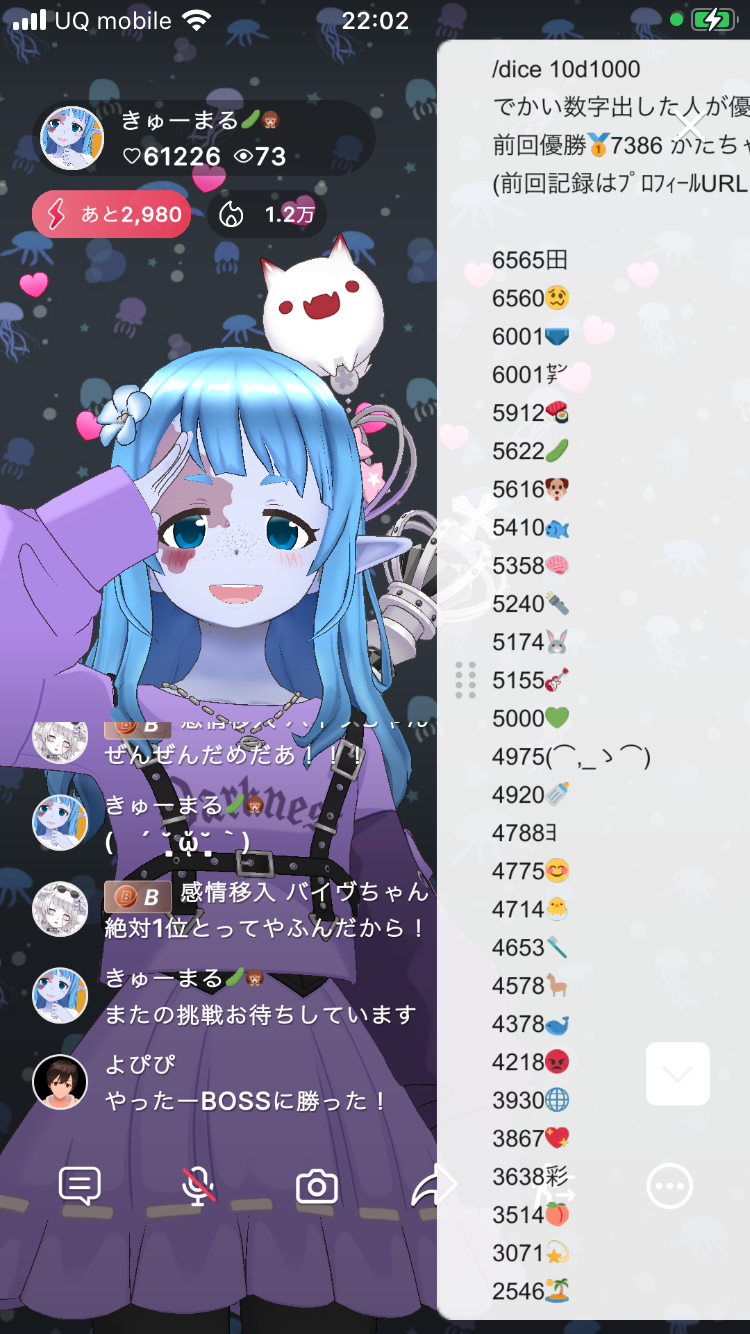Close the live stream with the X
This screenshot has width=750, height=1334.
click(690, 127)
